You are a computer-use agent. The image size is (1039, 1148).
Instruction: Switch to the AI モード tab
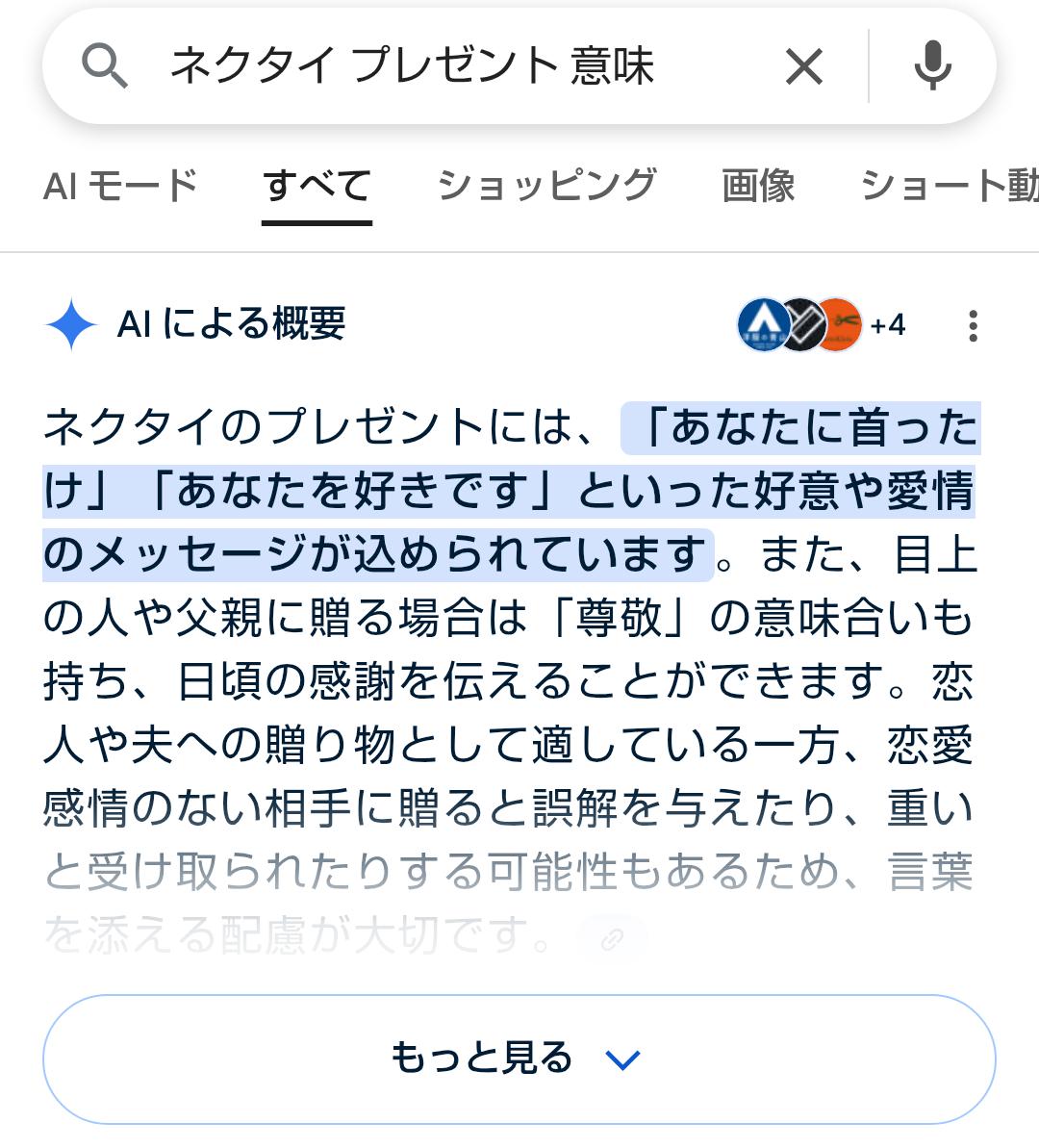tap(121, 186)
